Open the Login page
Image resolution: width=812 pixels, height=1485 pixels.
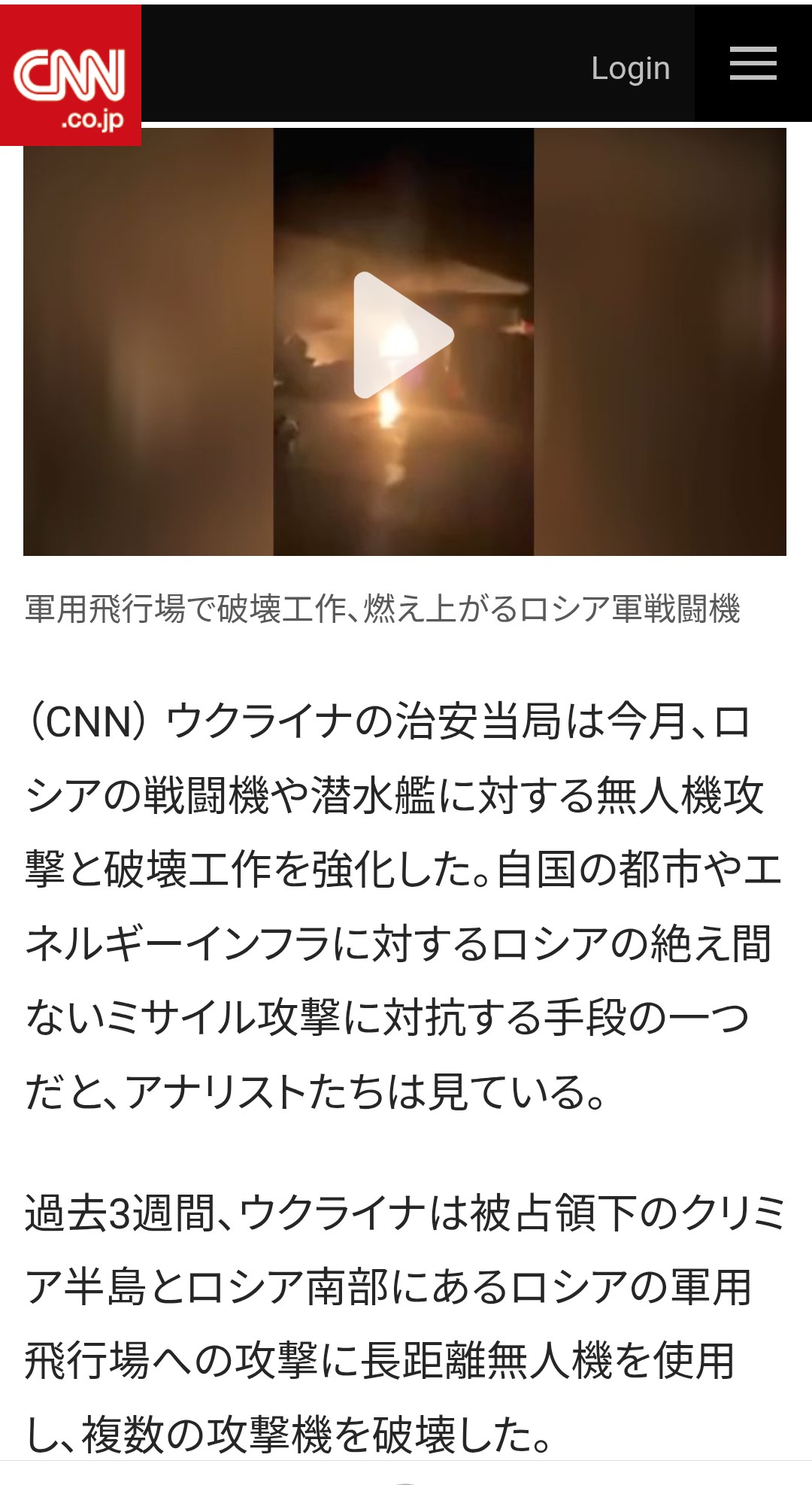pos(630,68)
